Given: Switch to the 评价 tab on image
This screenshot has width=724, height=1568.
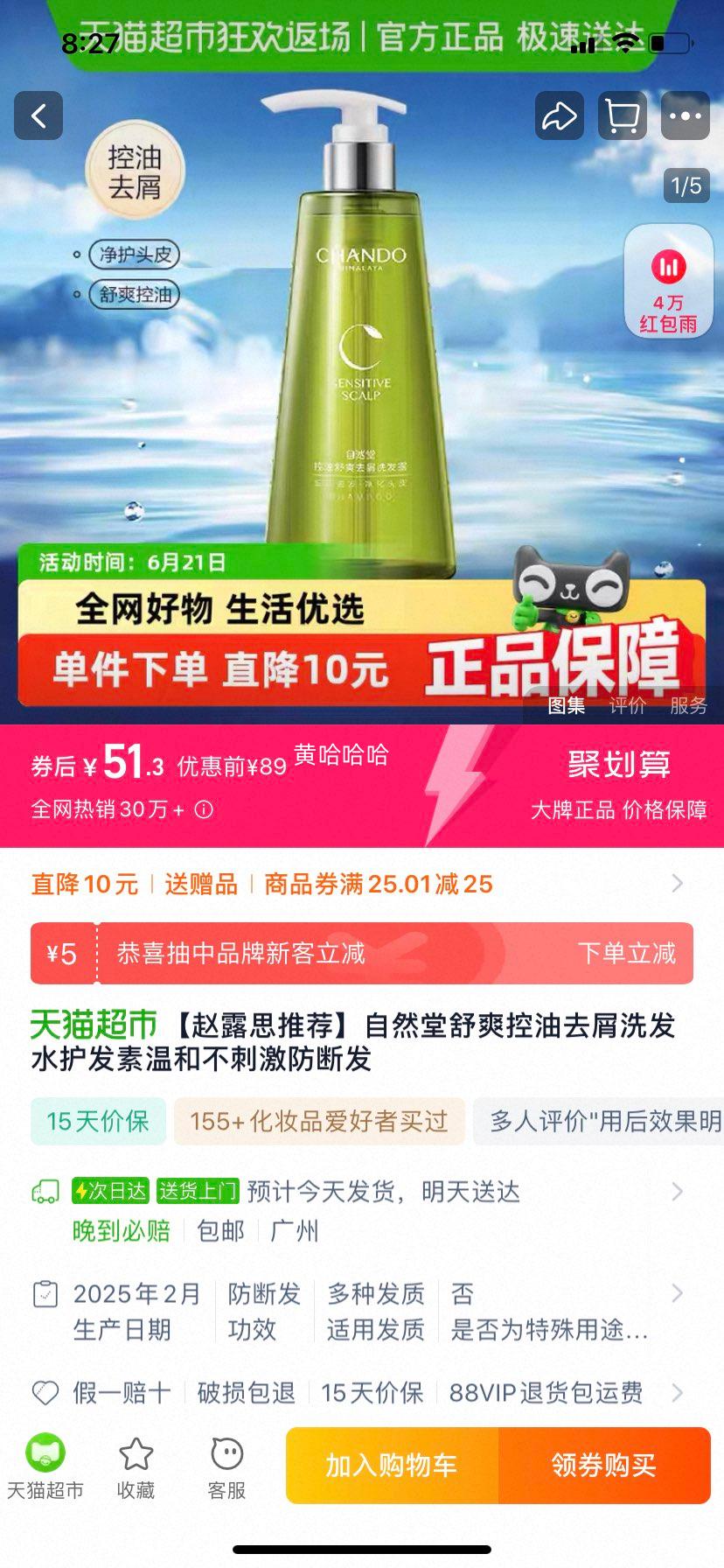Looking at the screenshot, I should 627,705.
